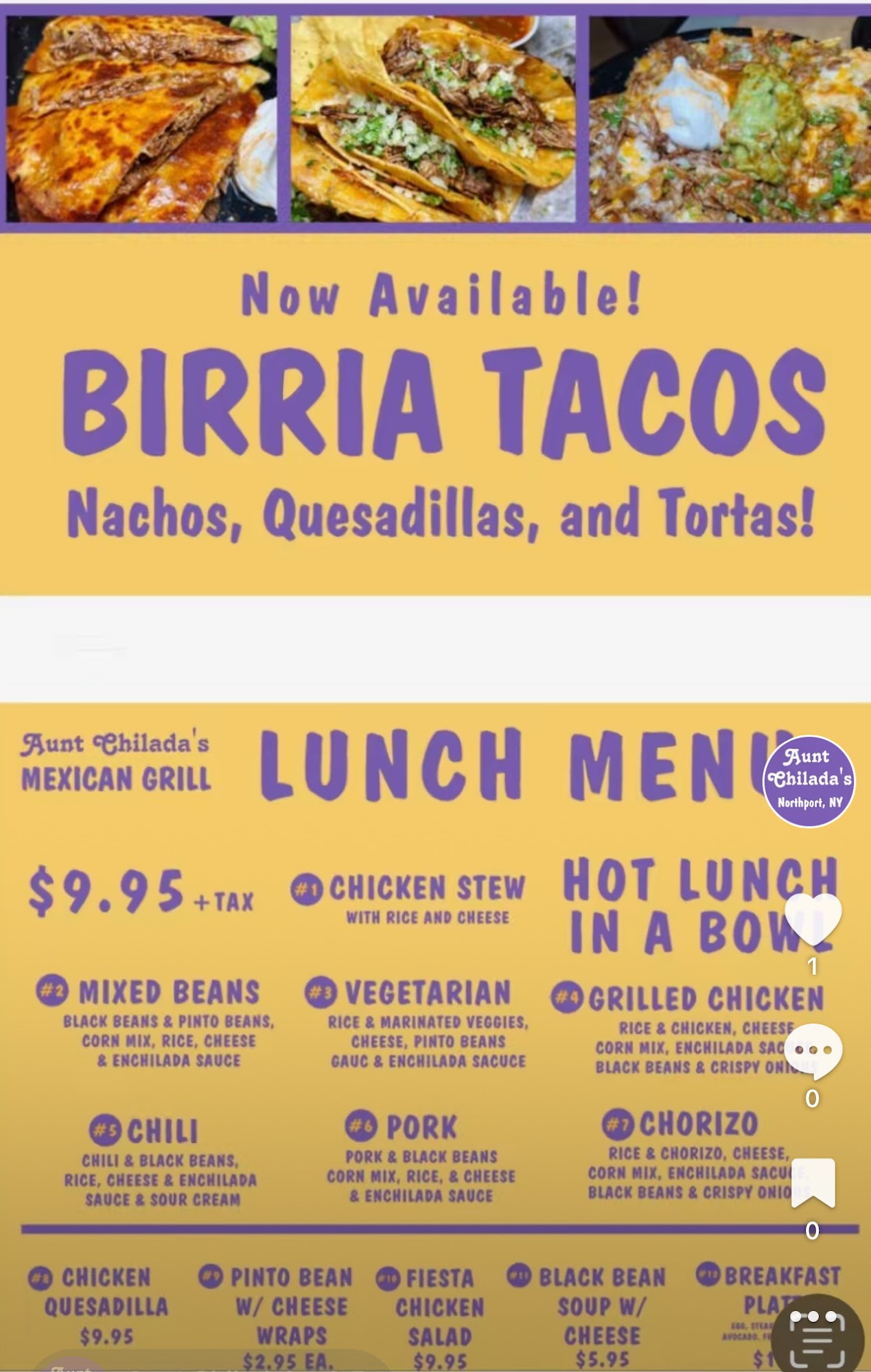
Task: Bookmark this post
Action: pos(813,1183)
